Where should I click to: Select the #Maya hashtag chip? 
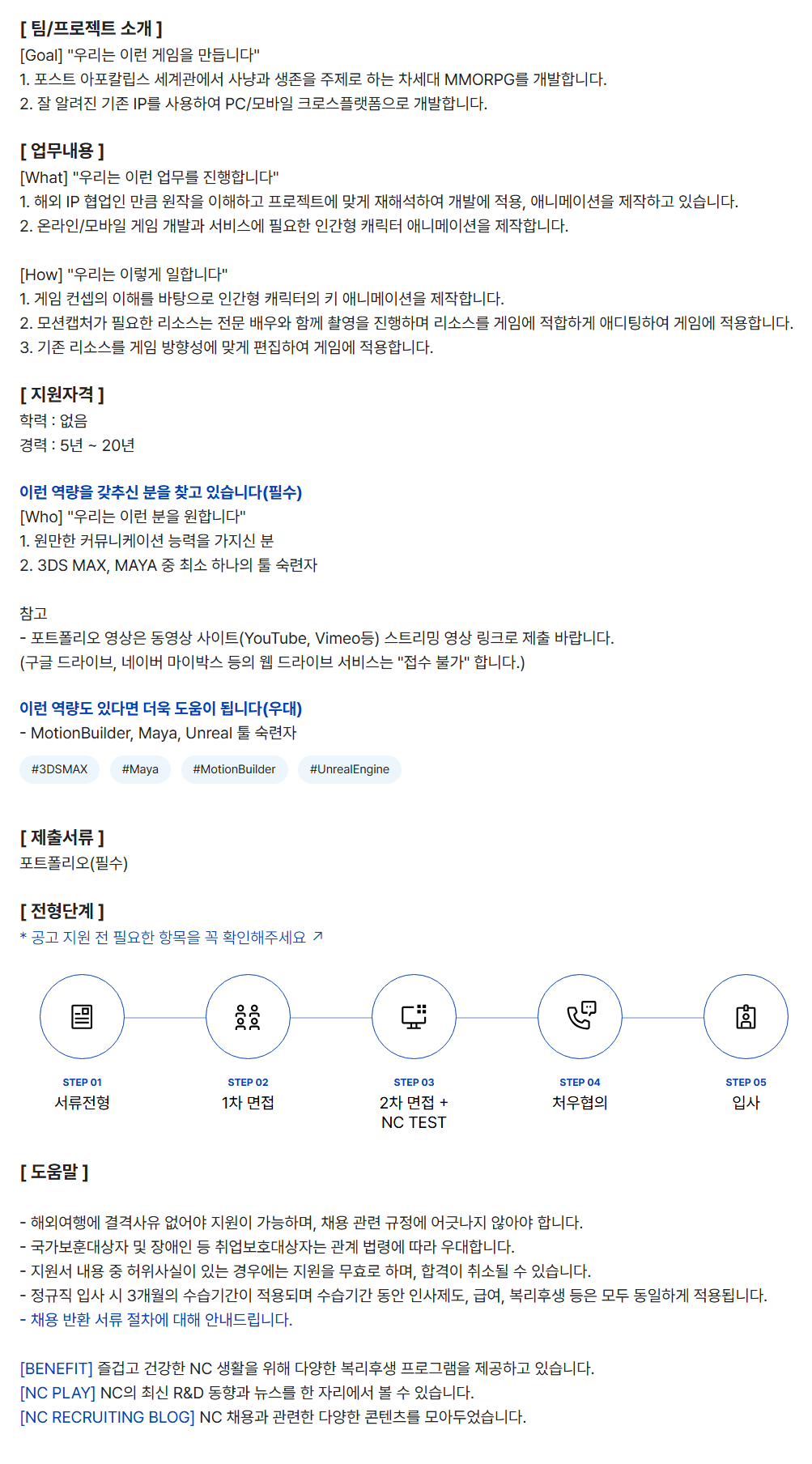(140, 769)
